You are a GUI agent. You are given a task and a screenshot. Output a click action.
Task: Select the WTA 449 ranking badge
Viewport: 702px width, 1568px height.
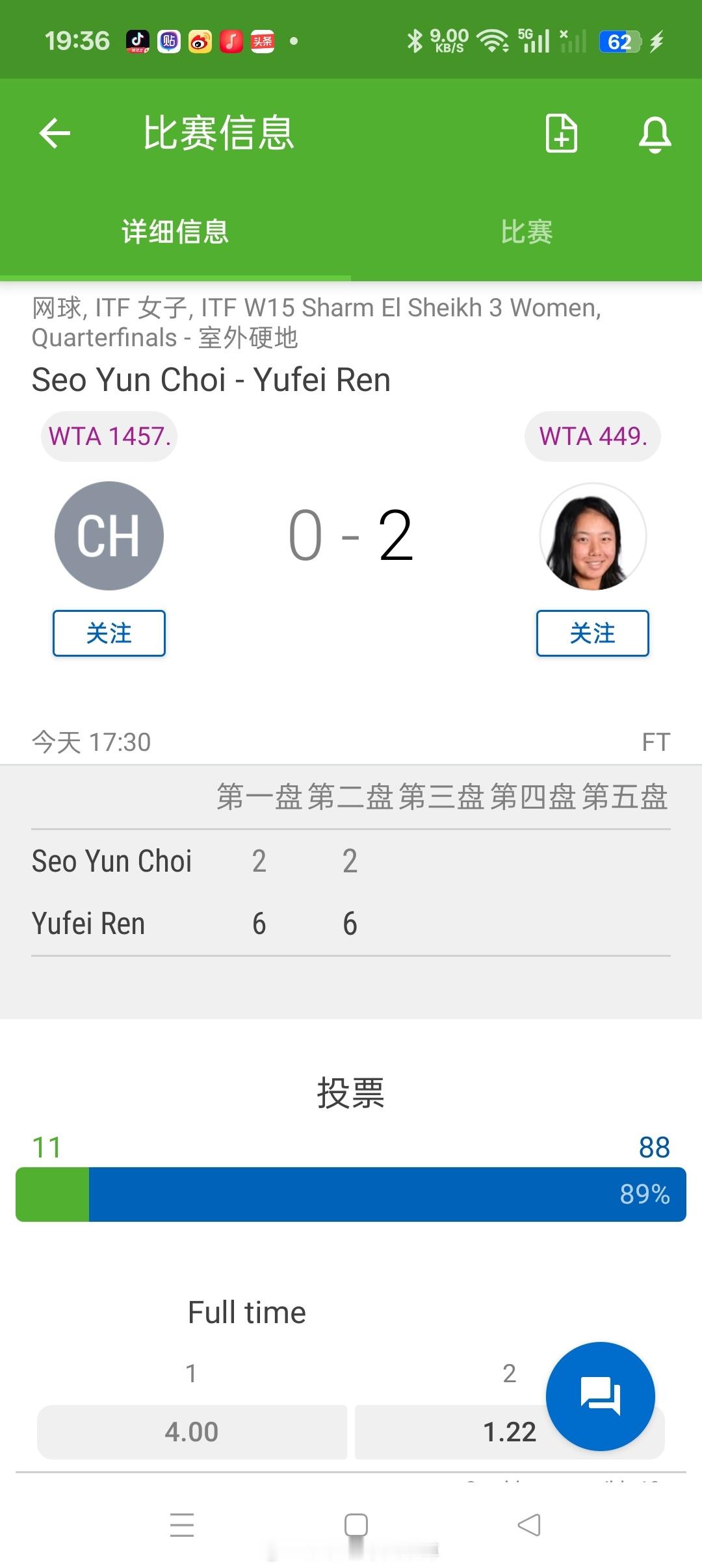point(592,436)
